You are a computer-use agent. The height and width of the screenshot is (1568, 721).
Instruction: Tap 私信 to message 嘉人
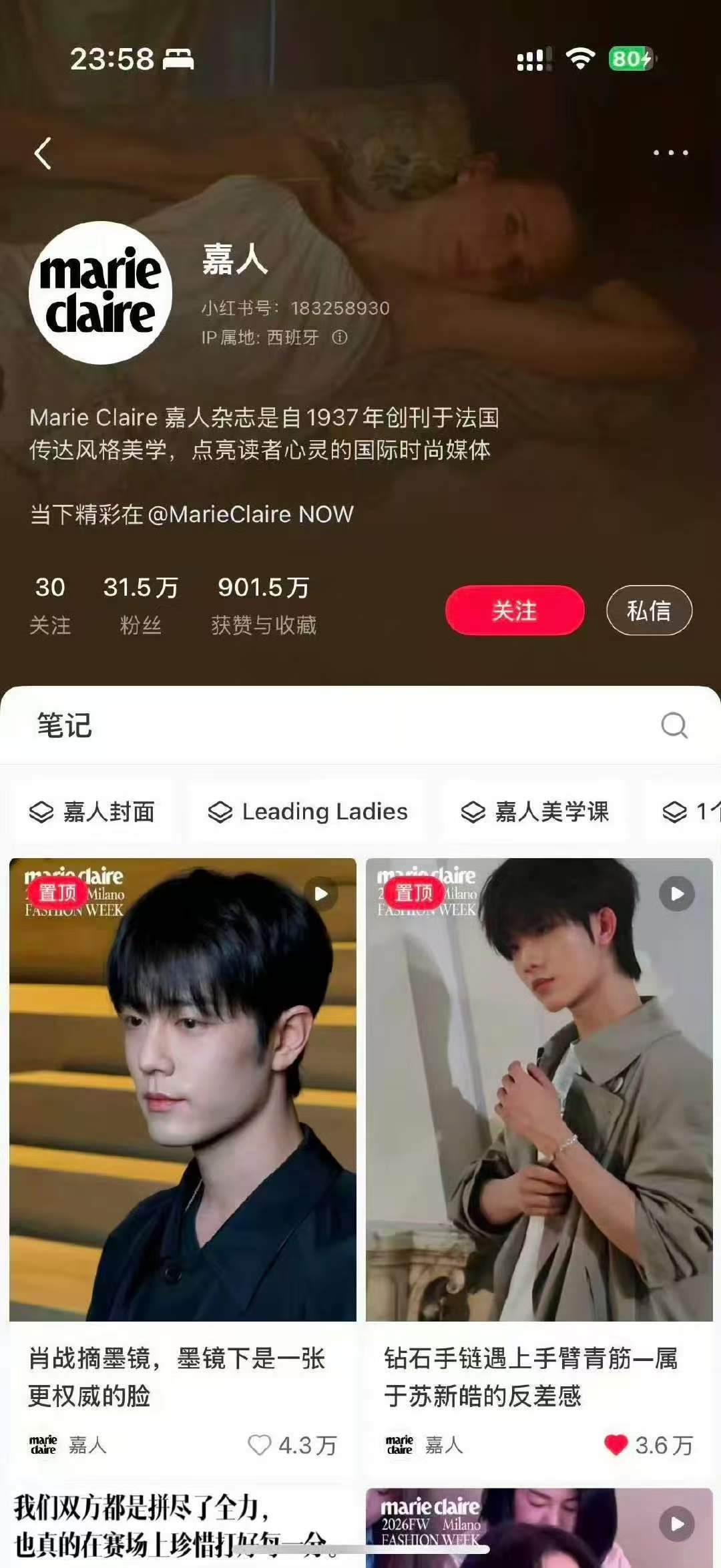649,610
